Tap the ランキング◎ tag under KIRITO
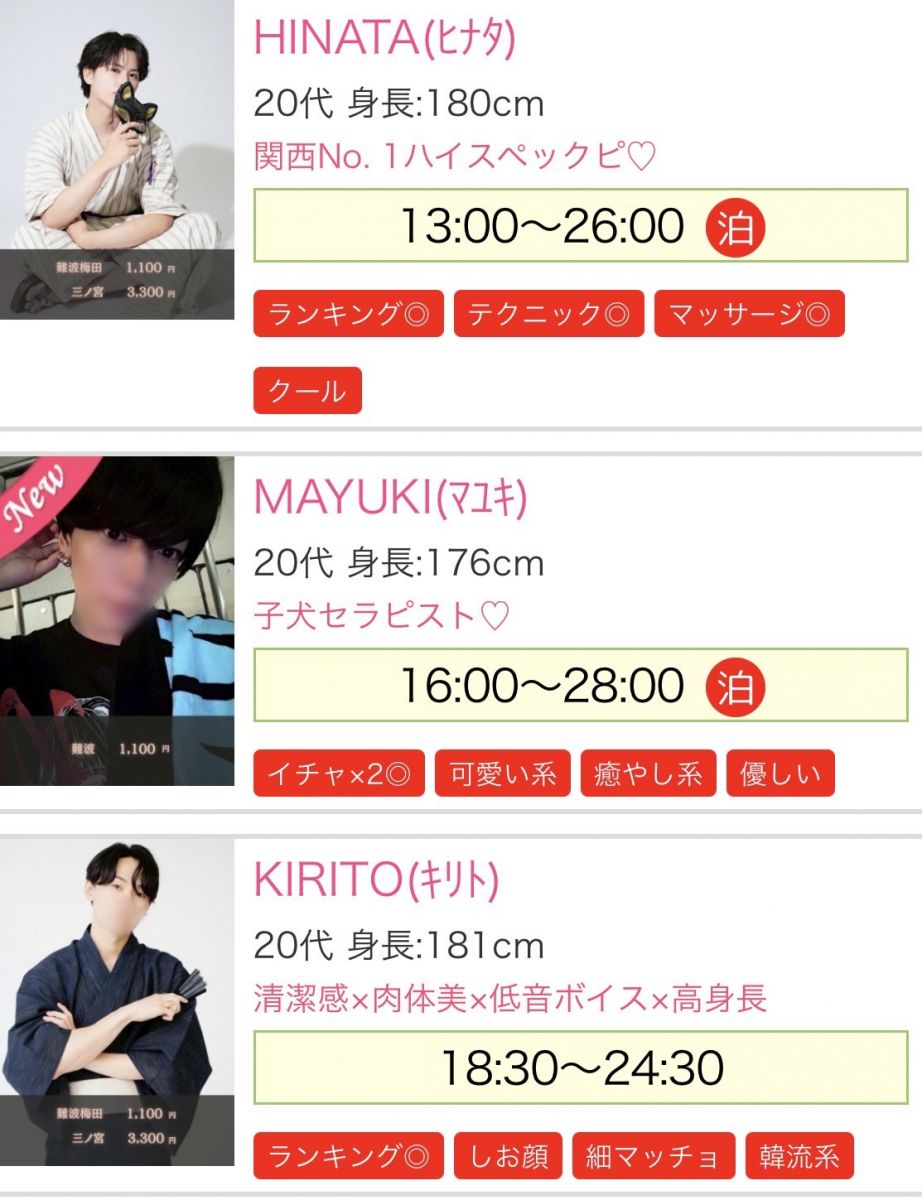 [348, 1157]
